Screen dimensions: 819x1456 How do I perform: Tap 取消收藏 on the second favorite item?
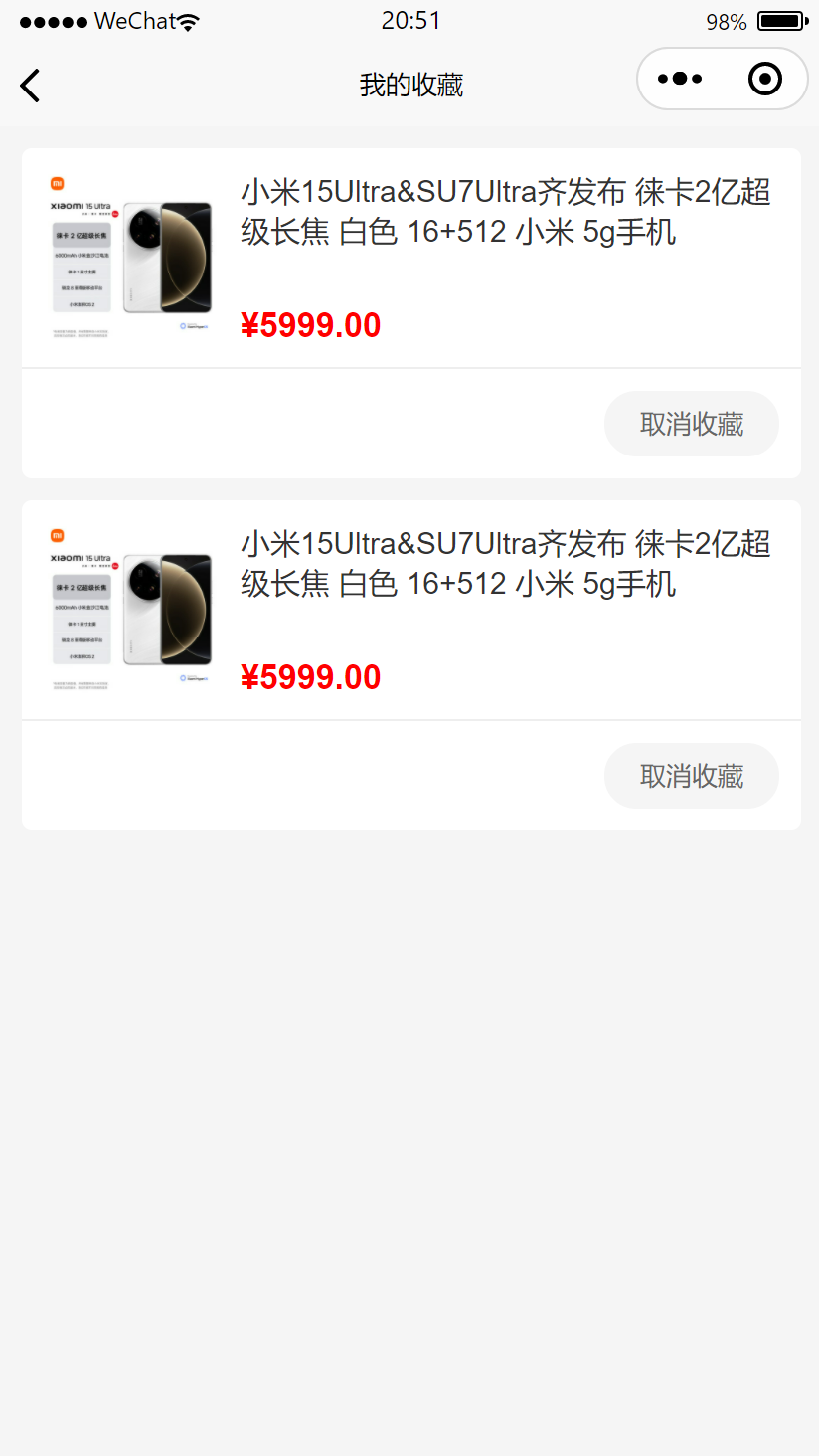point(691,776)
